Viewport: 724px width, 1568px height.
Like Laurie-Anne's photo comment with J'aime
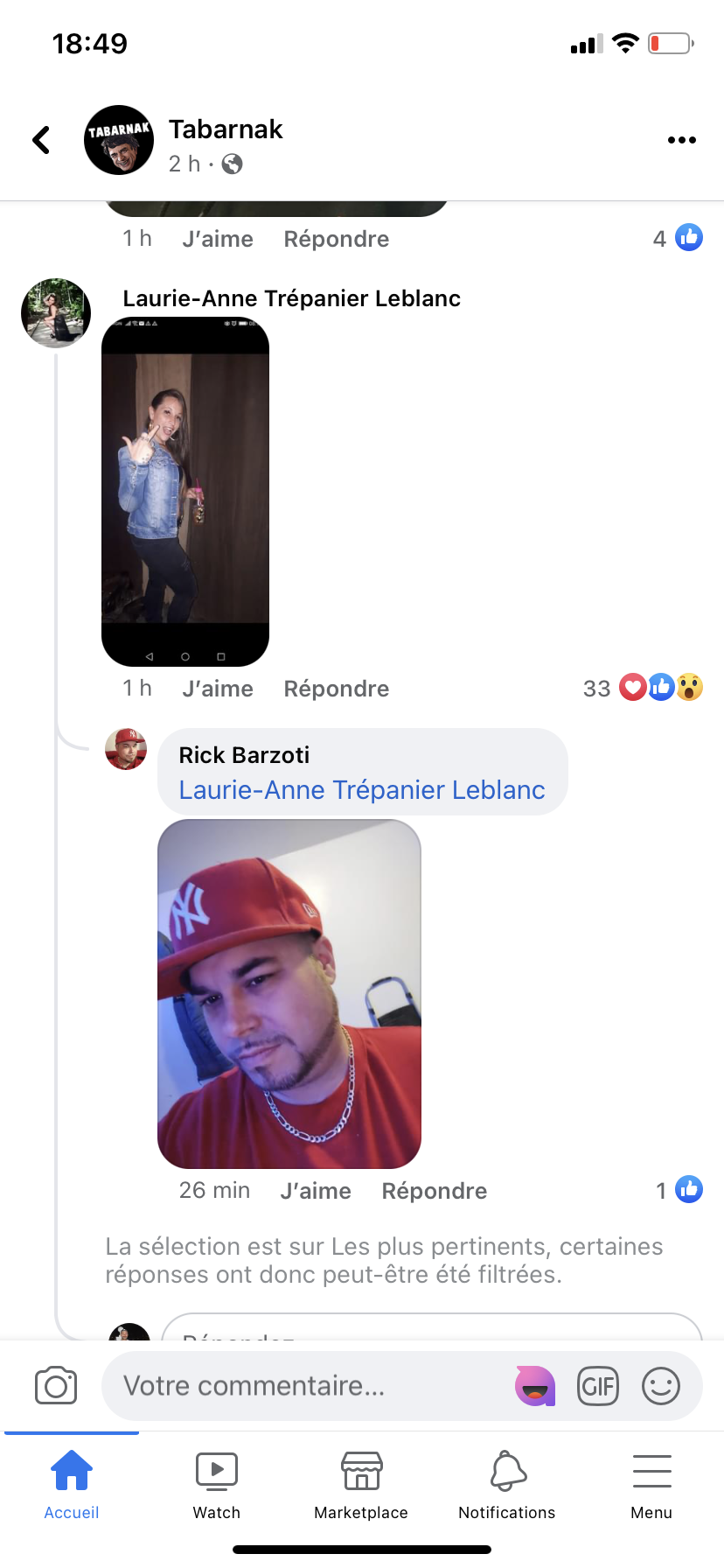click(x=218, y=689)
